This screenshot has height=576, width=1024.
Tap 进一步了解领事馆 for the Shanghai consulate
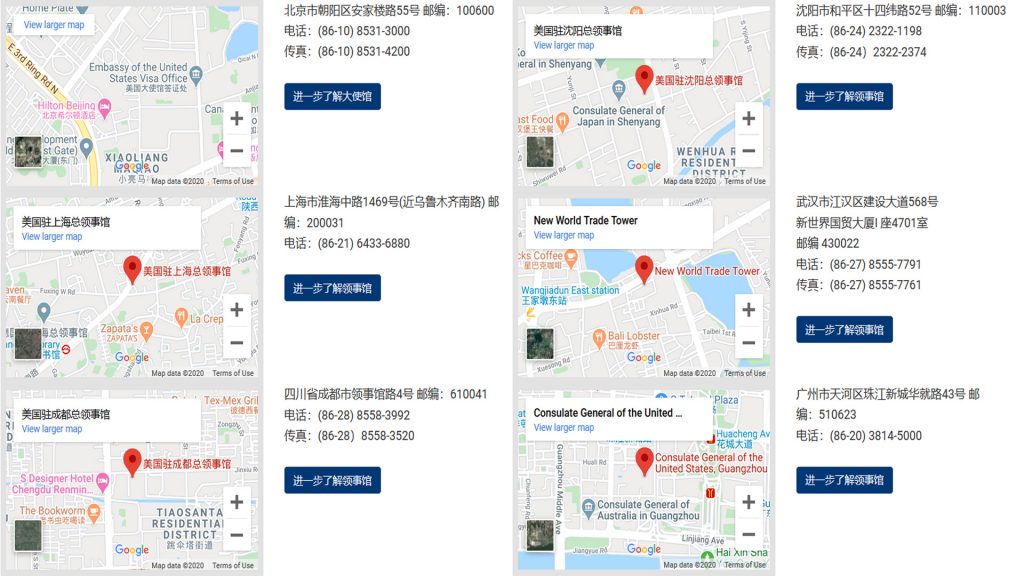tap(332, 288)
